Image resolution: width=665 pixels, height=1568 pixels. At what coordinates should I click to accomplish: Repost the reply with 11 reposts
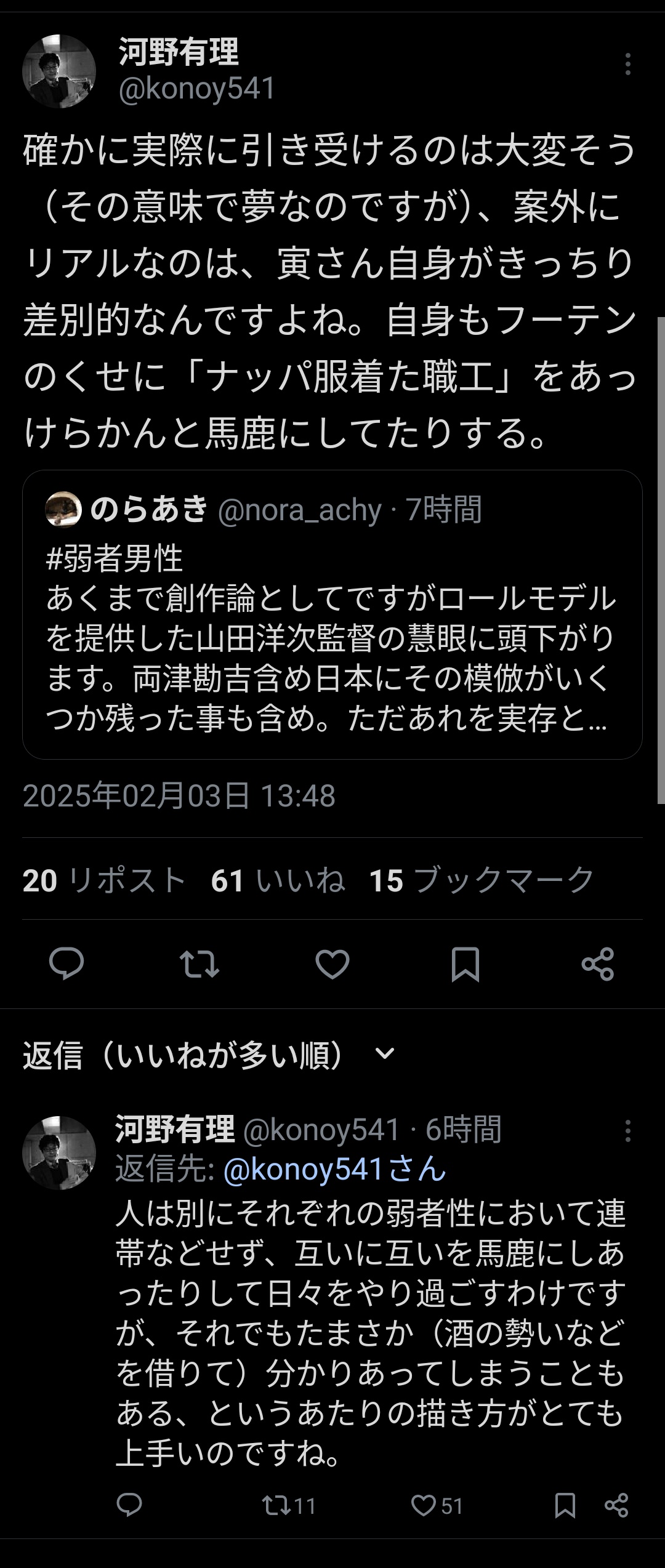coord(288,1505)
